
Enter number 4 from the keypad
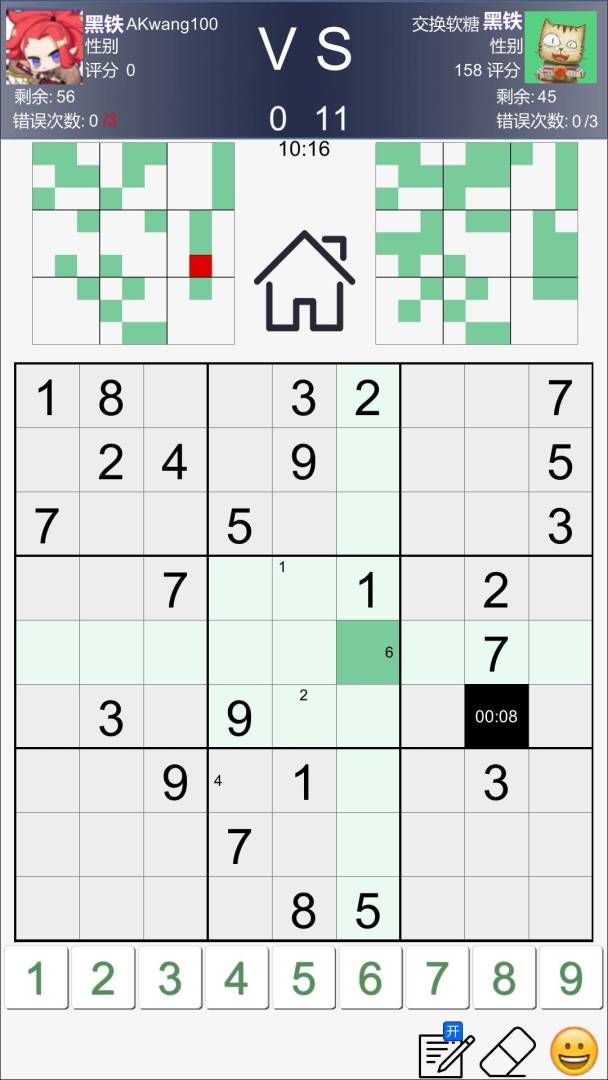tap(236, 977)
